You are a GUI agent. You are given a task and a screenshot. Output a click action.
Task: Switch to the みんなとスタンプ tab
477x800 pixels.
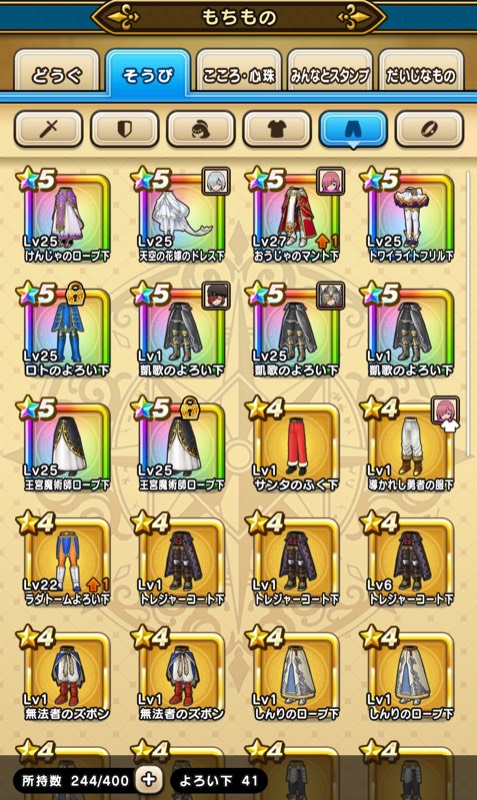pos(329,75)
